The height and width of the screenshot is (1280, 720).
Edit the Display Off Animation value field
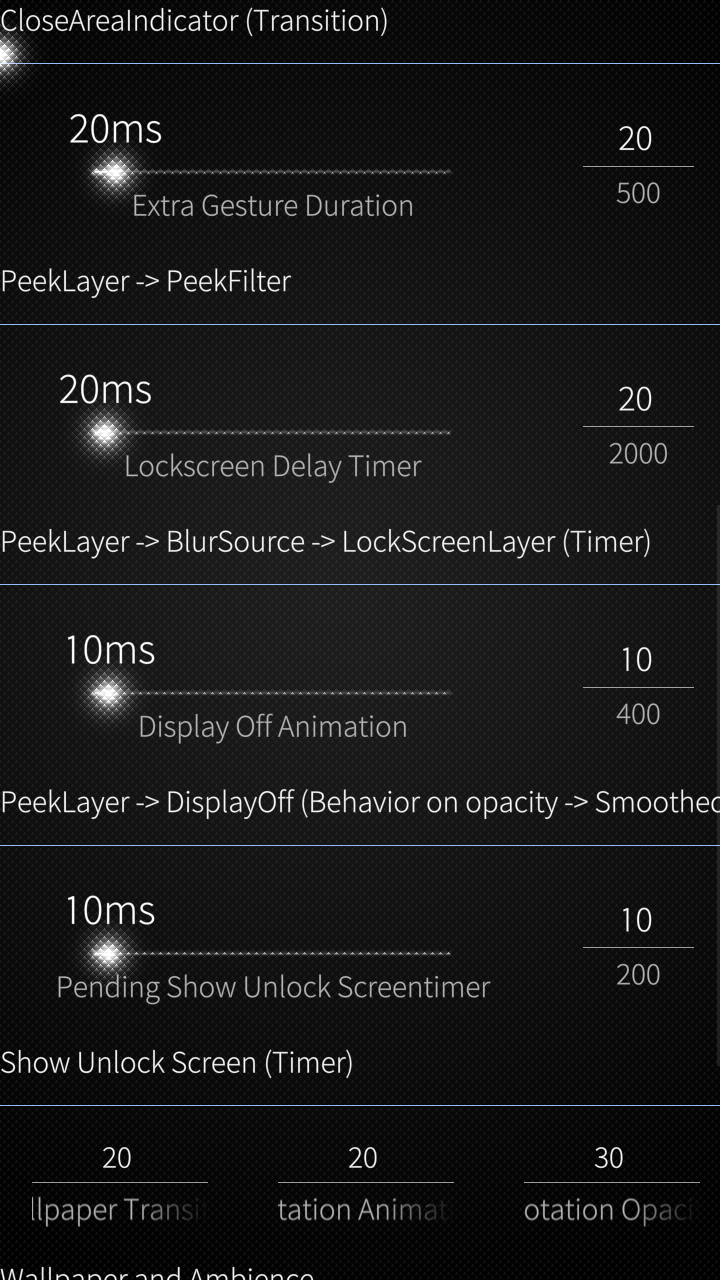(x=637, y=660)
